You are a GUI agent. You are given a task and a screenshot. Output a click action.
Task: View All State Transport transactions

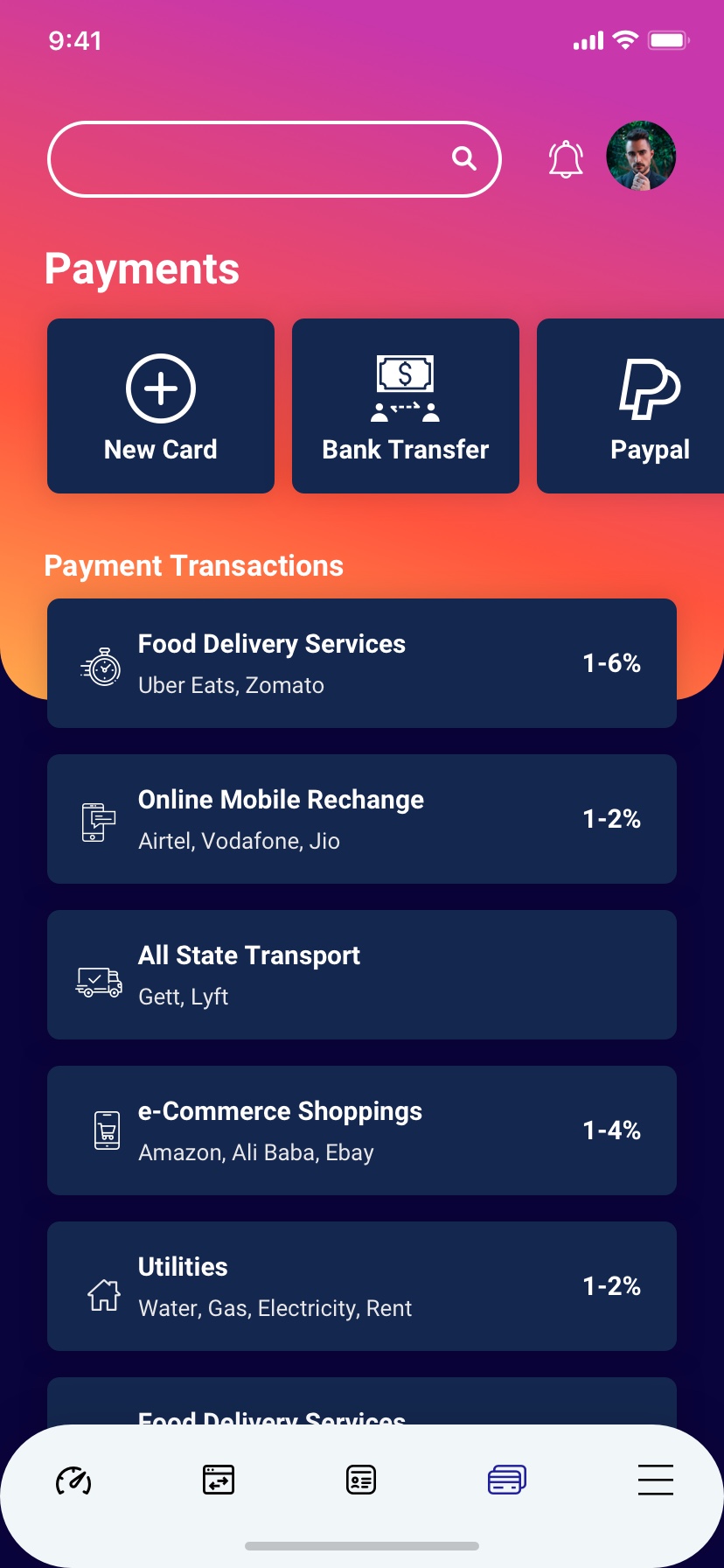(362, 975)
